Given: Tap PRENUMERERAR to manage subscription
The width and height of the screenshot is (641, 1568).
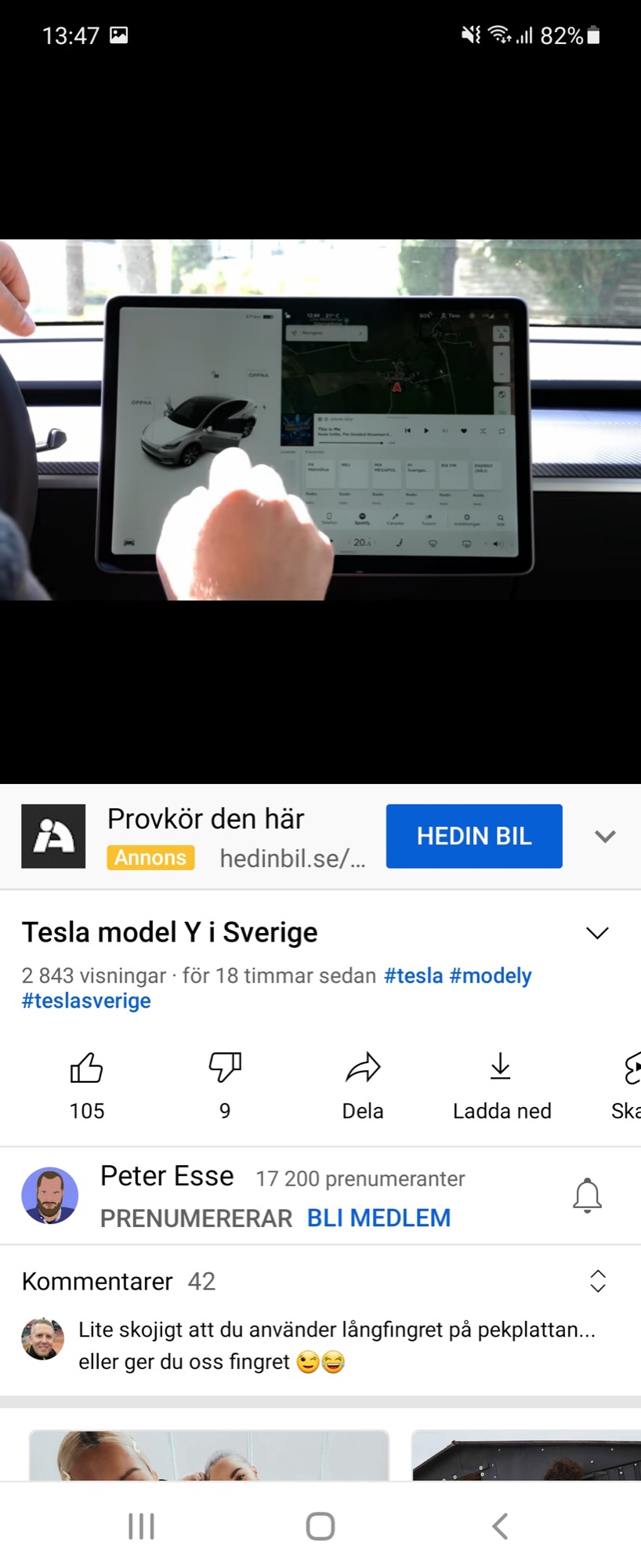Looking at the screenshot, I should click(196, 1218).
